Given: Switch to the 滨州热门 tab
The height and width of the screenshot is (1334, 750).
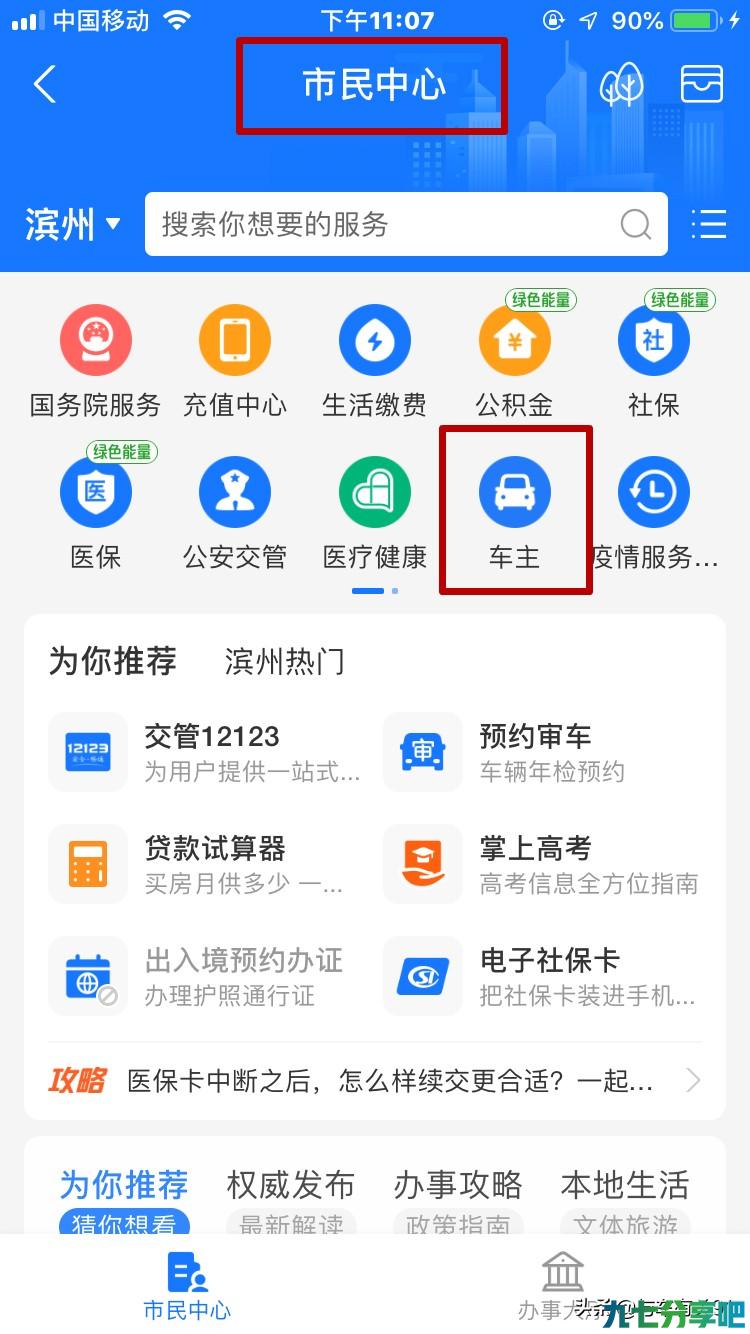Looking at the screenshot, I should [285, 662].
